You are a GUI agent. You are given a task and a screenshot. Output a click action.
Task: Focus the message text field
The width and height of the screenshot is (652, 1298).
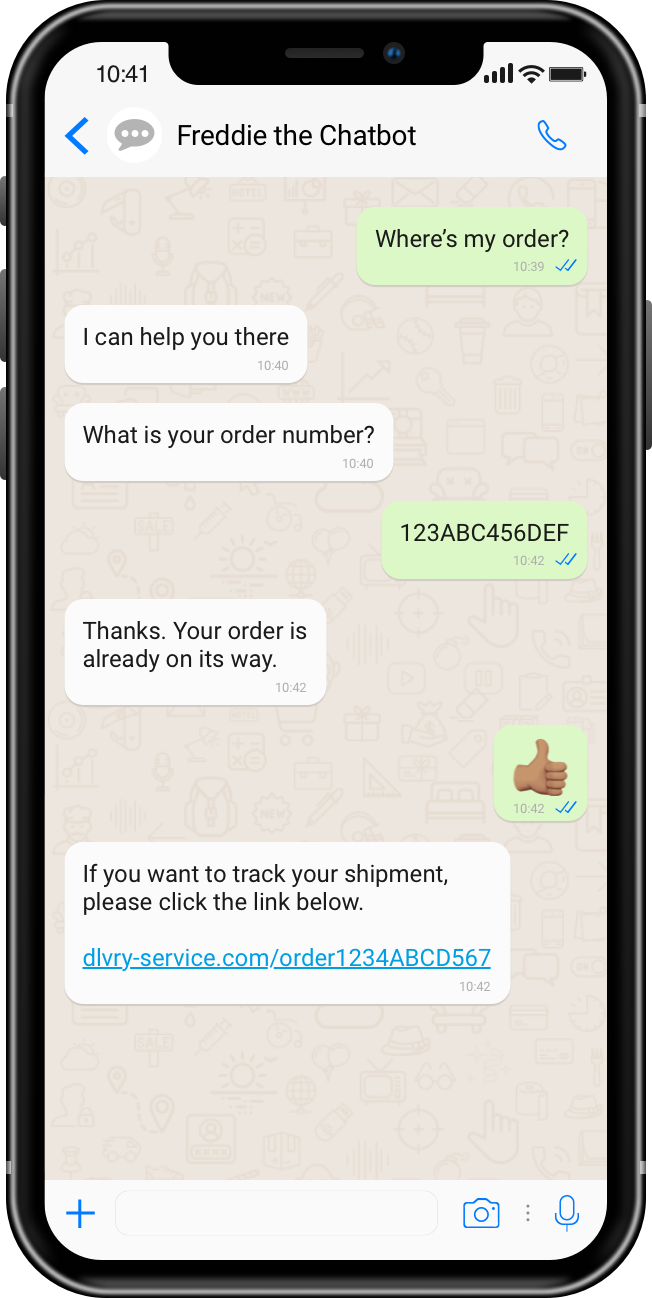click(x=277, y=1213)
